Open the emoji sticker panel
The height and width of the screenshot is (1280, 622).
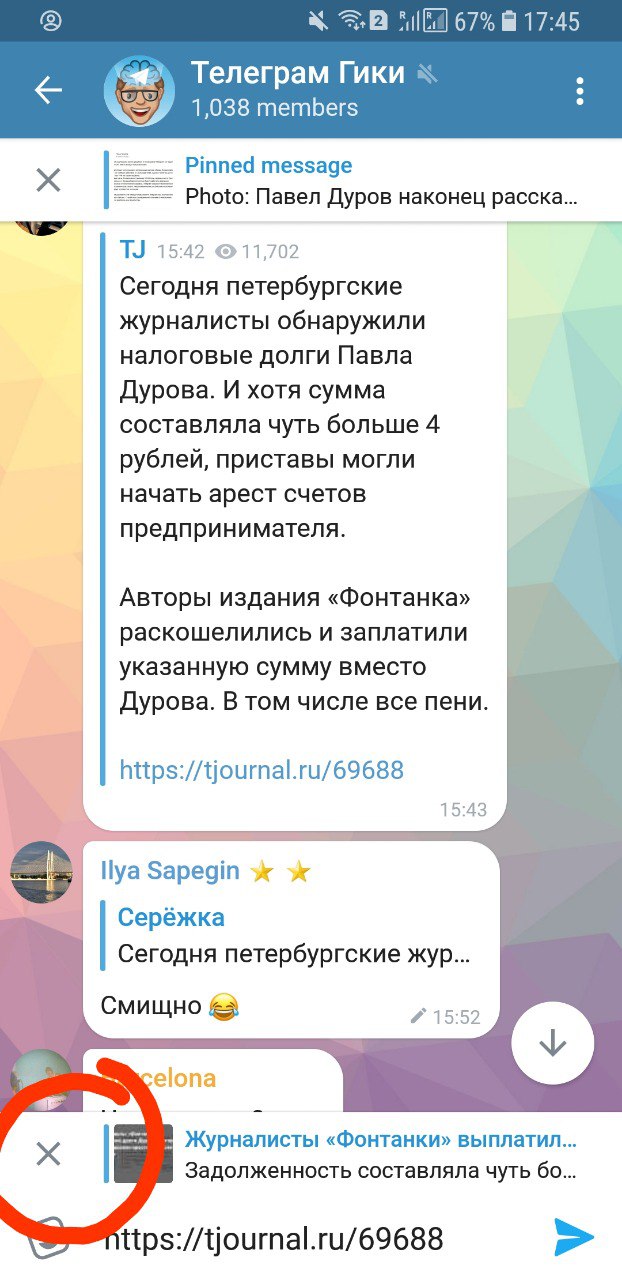click(x=48, y=1240)
